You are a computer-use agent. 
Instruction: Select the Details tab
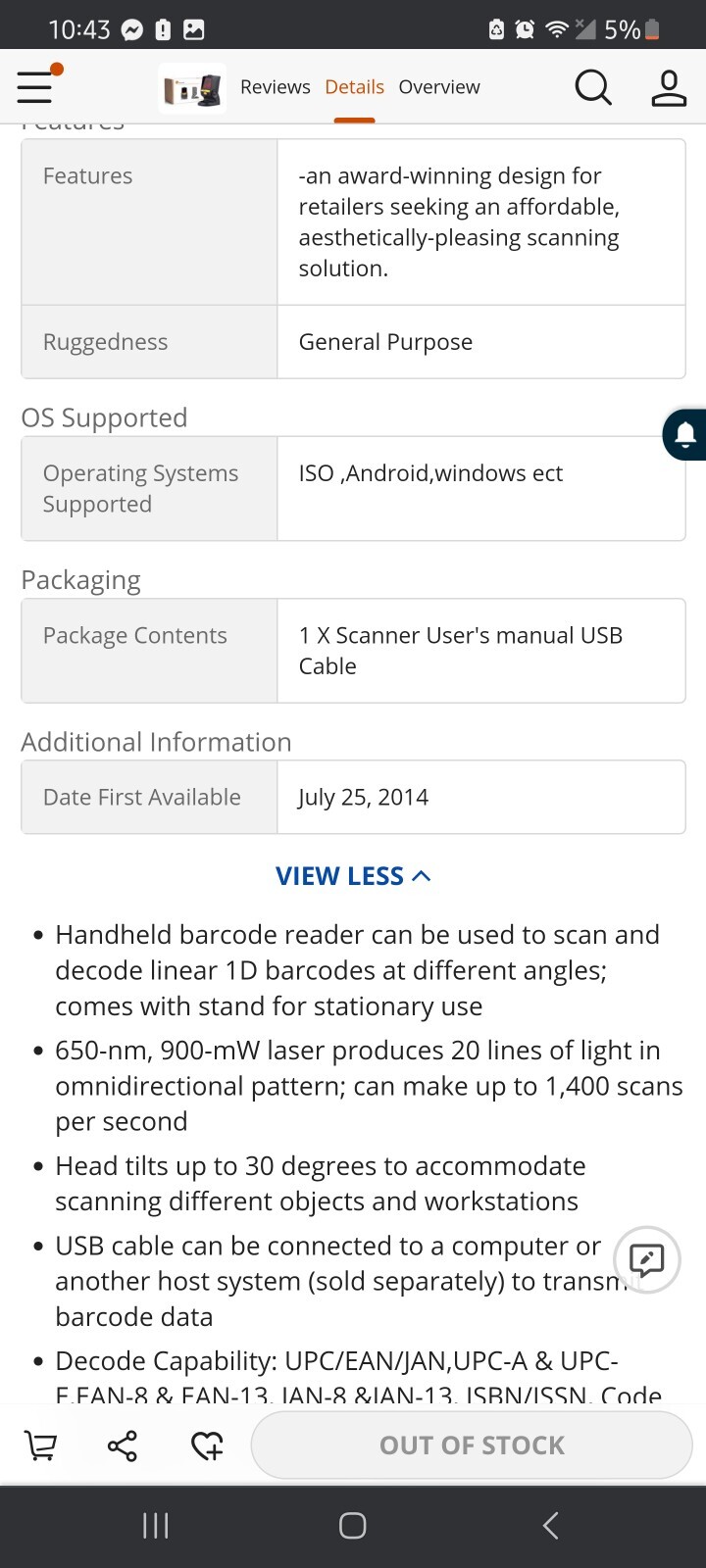354,87
